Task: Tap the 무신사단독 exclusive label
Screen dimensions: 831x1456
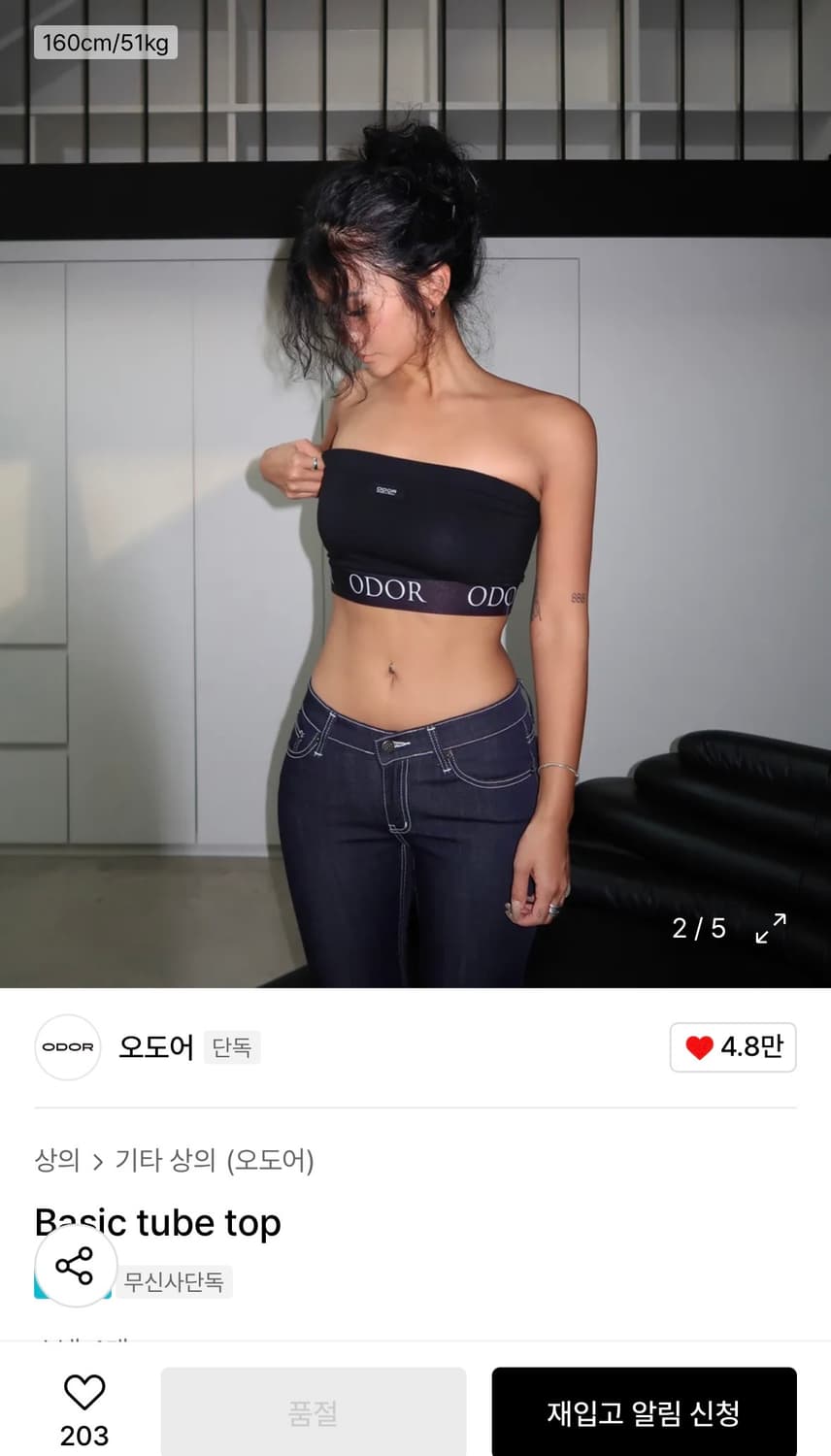Action: click(x=175, y=1281)
